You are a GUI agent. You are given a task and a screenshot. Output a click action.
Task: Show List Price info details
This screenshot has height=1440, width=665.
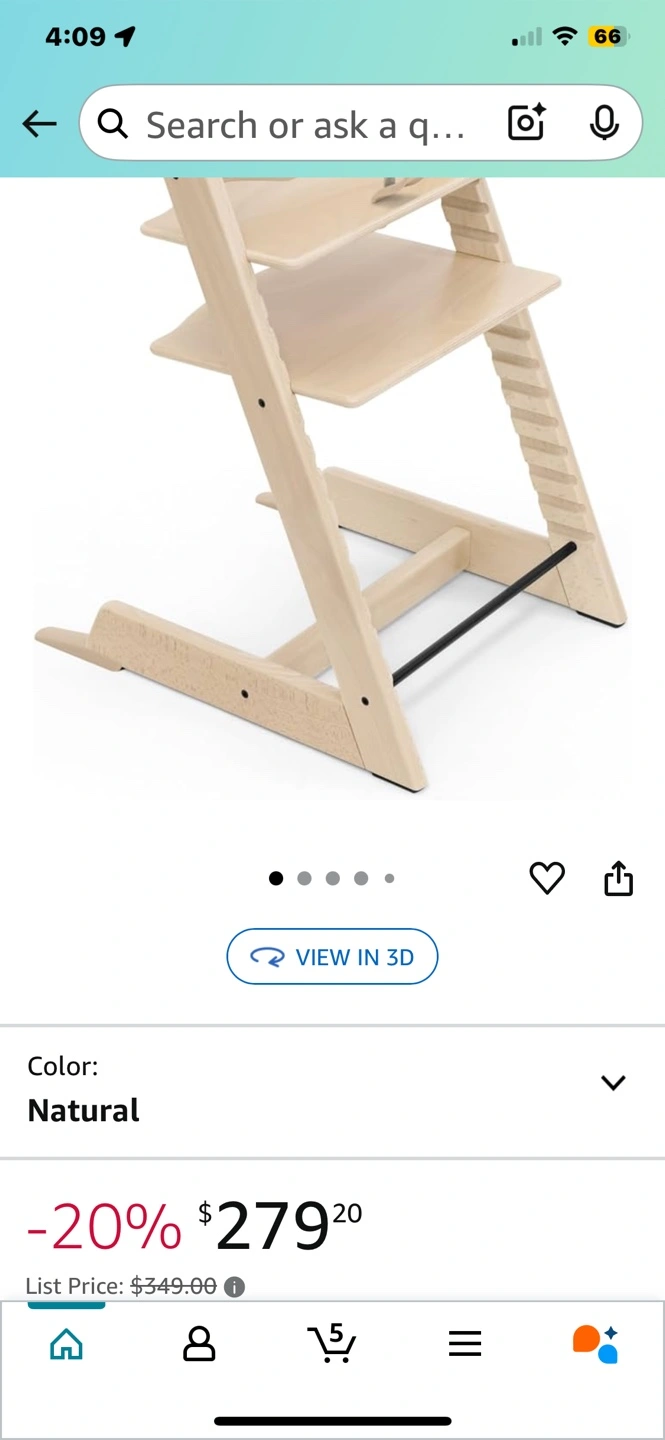click(x=234, y=1287)
